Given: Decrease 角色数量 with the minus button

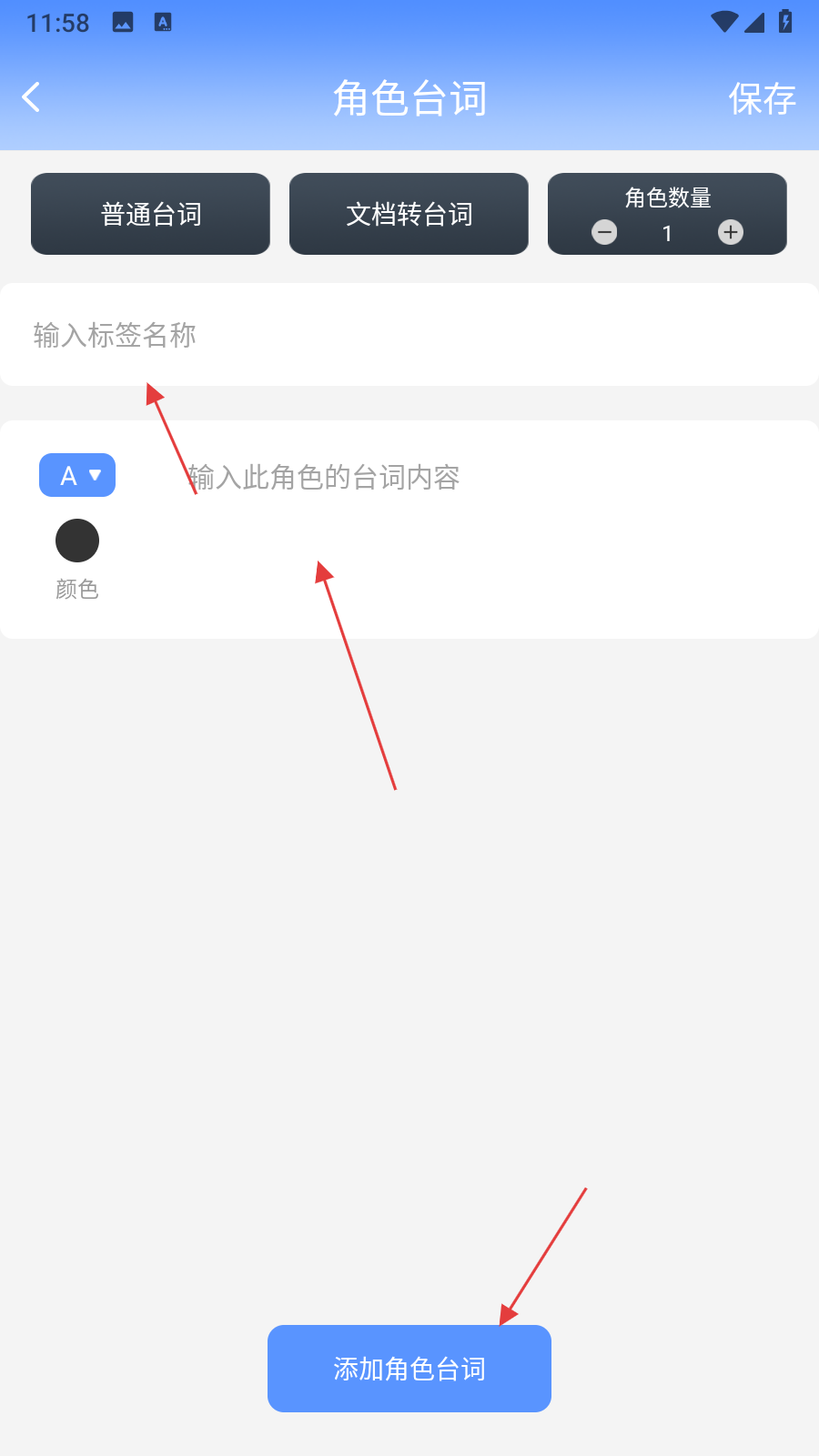Looking at the screenshot, I should coord(604,232).
